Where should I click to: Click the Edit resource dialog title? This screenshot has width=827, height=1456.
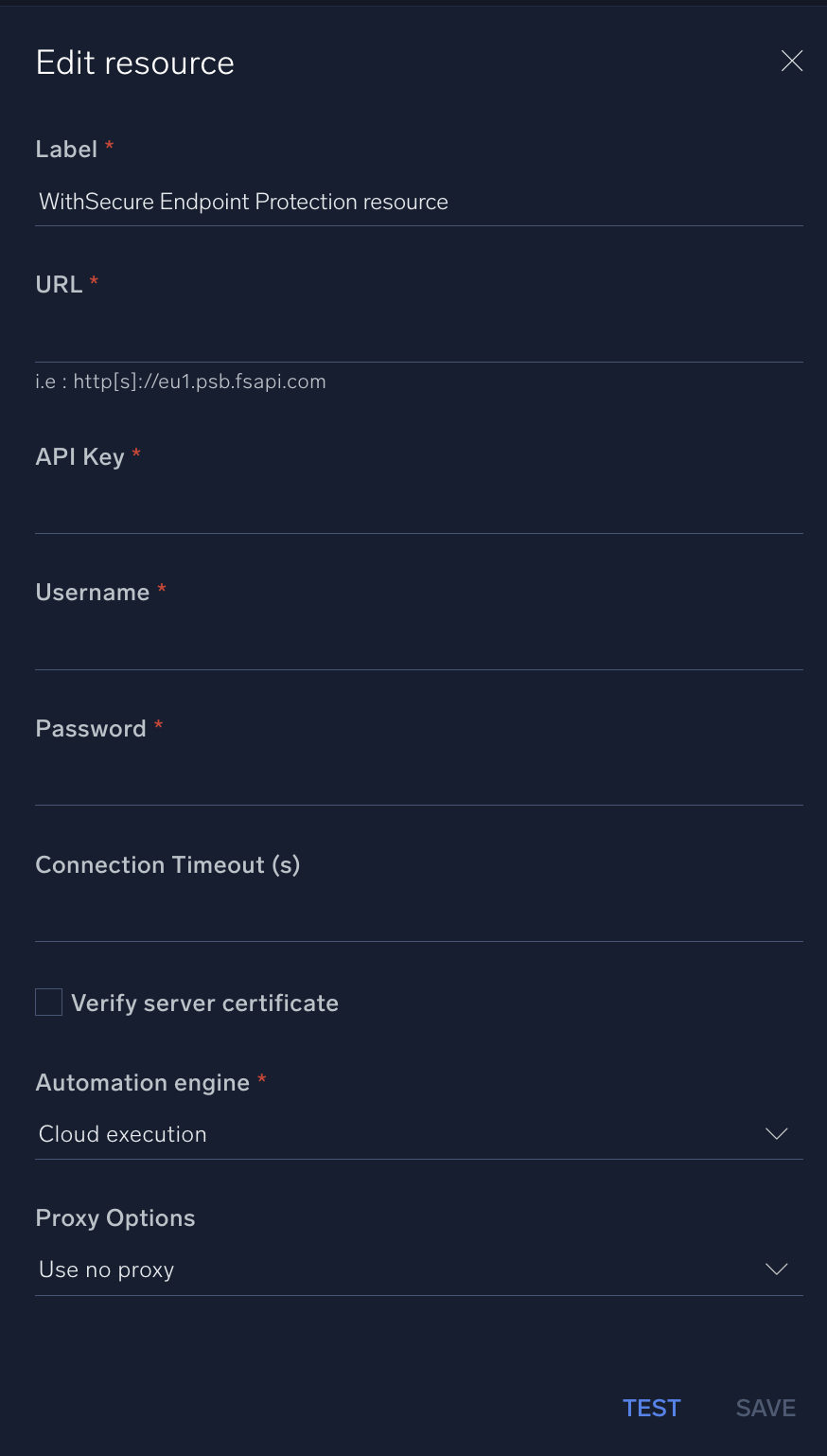click(x=134, y=62)
